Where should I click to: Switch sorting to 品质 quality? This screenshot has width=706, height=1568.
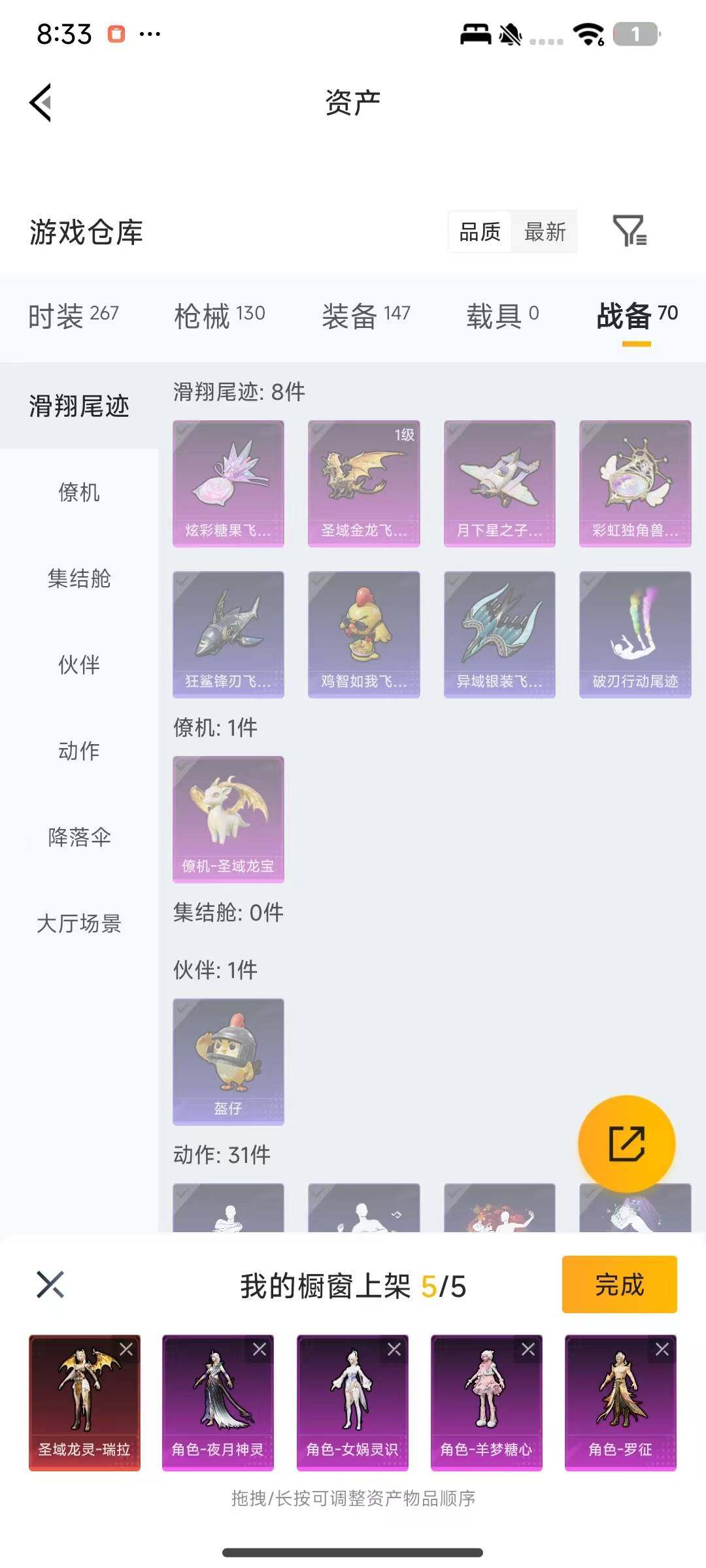click(x=480, y=233)
